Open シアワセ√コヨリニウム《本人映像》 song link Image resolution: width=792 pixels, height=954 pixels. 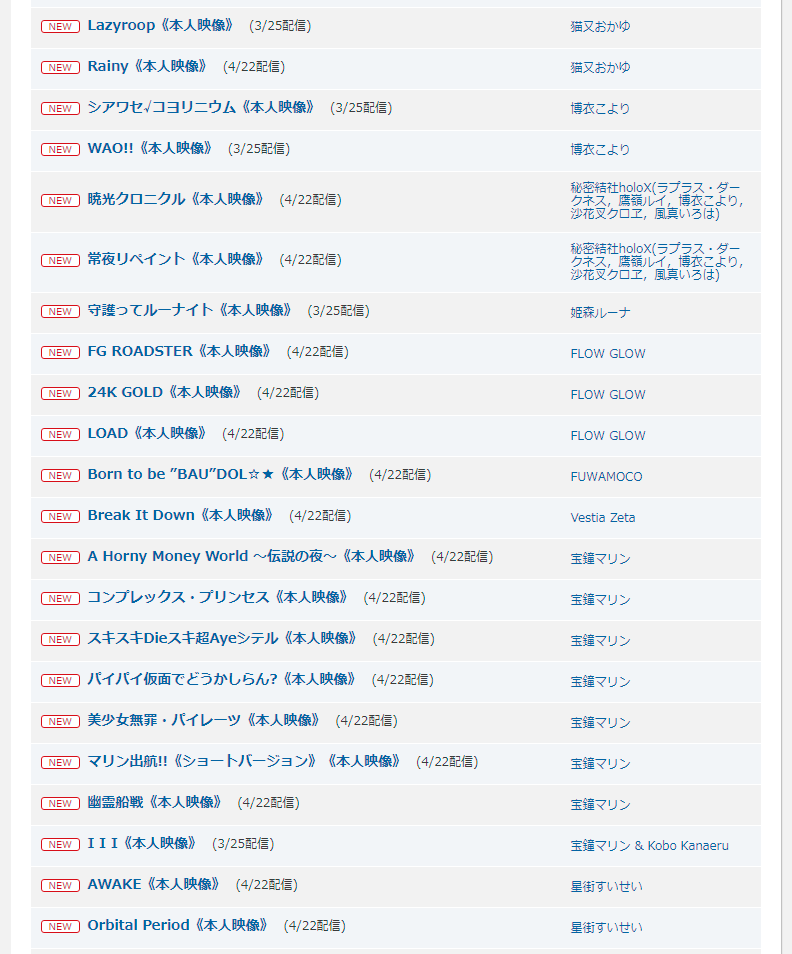click(201, 107)
